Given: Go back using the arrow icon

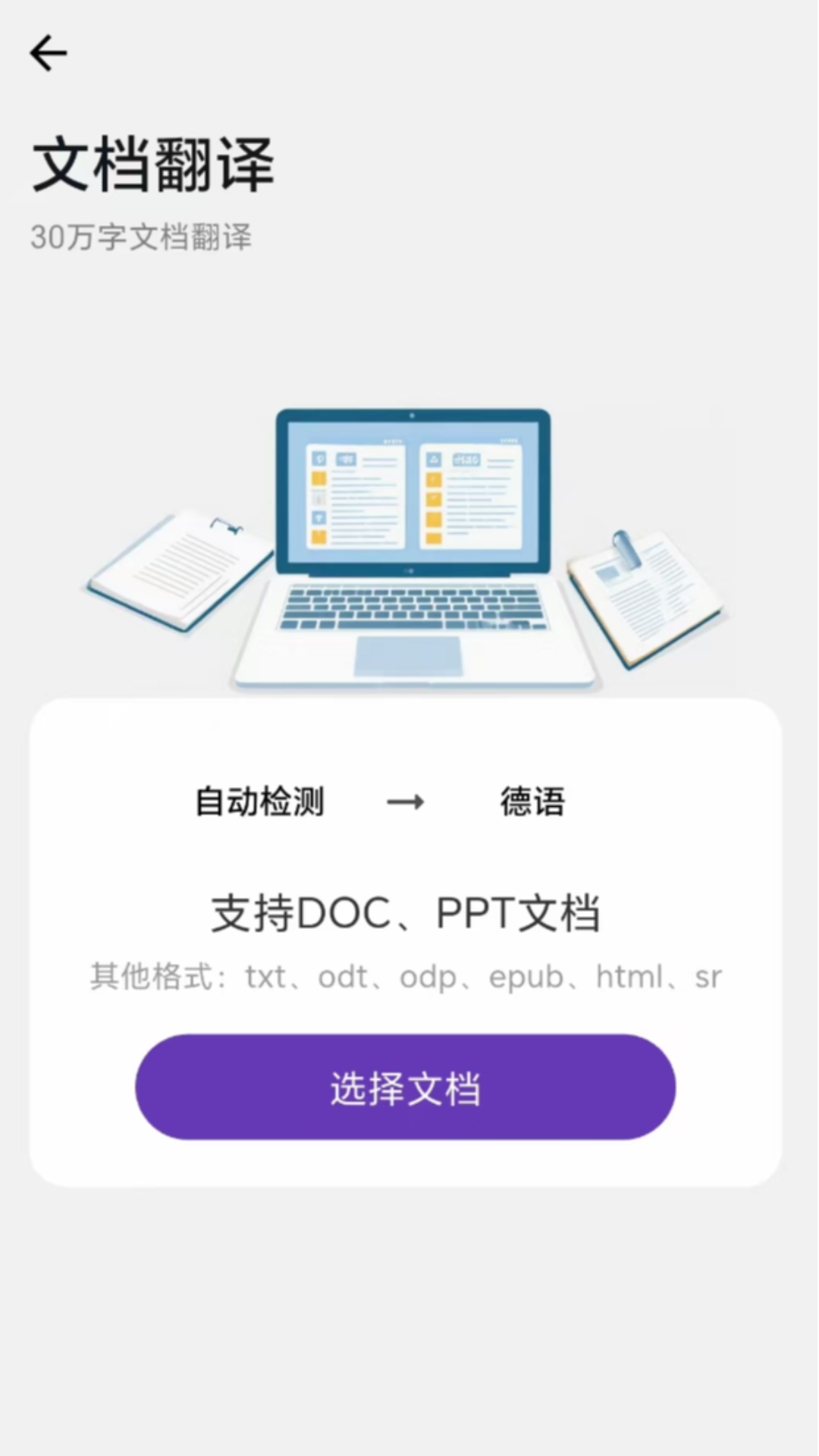Looking at the screenshot, I should [49, 53].
